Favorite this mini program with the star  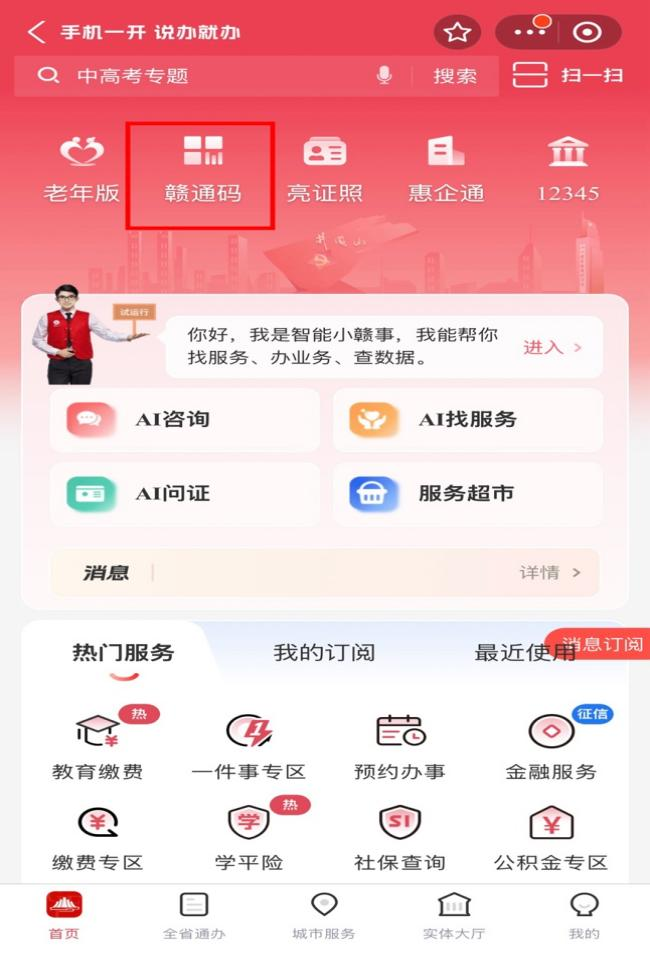pyautogui.click(x=457, y=33)
